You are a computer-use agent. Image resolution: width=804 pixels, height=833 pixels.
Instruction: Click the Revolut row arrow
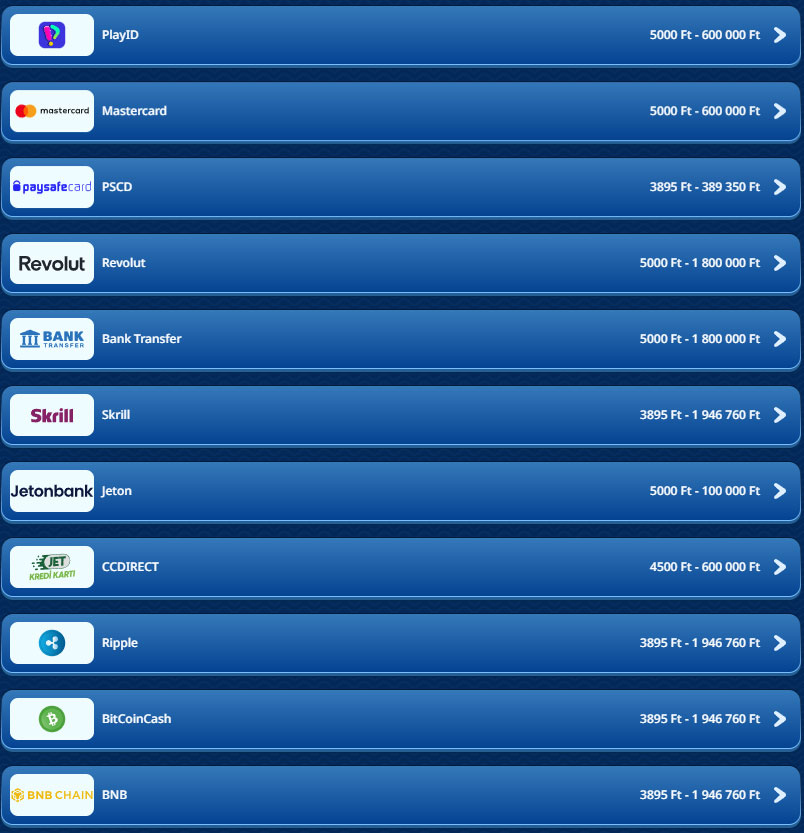(778, 262)
